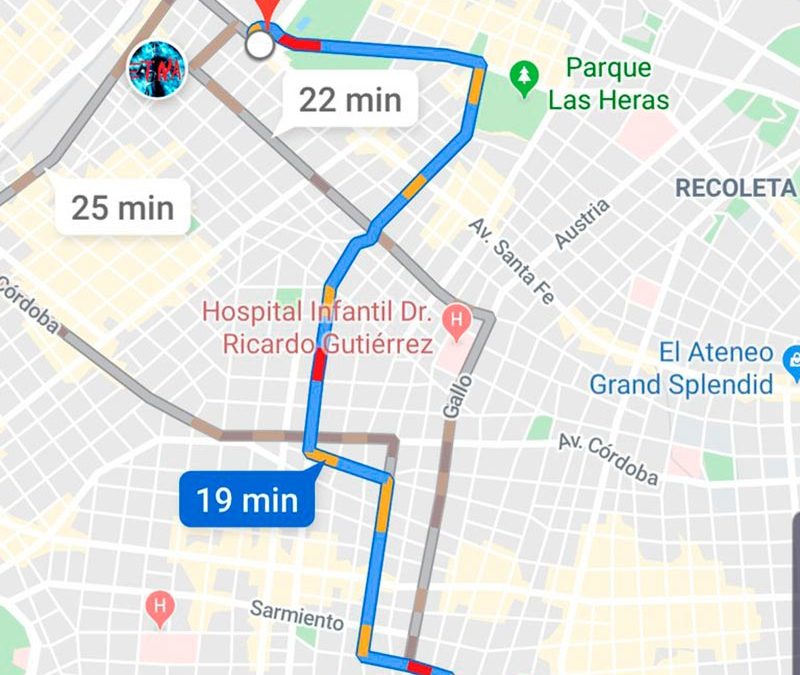Image resolution: width=800 pixels, height=675 pixels.
Task: Open Parque Las Heras place marker
Action: tap(524, 75)
